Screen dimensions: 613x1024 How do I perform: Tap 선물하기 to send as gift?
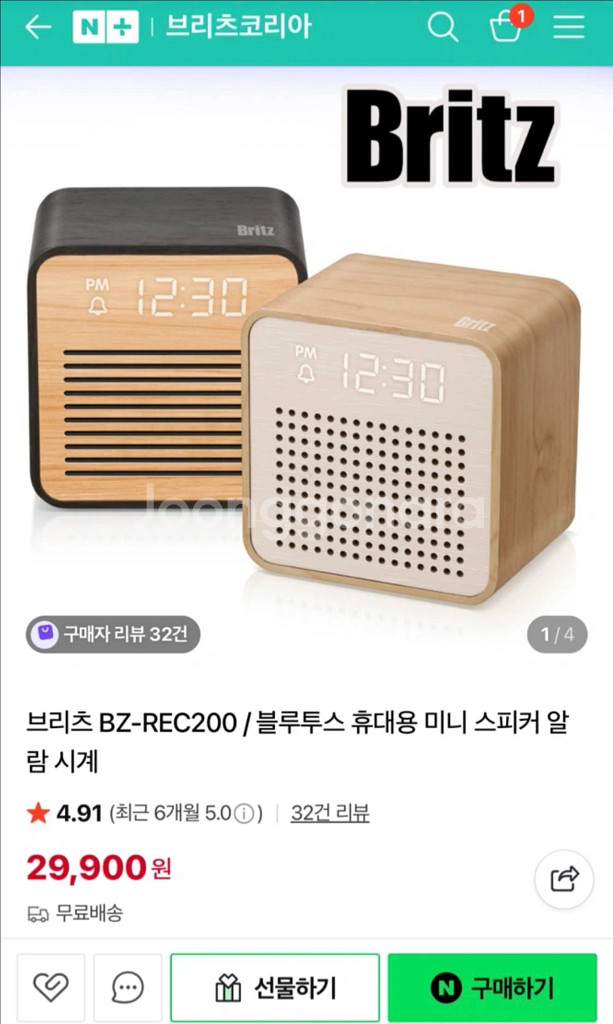(275, 988)
